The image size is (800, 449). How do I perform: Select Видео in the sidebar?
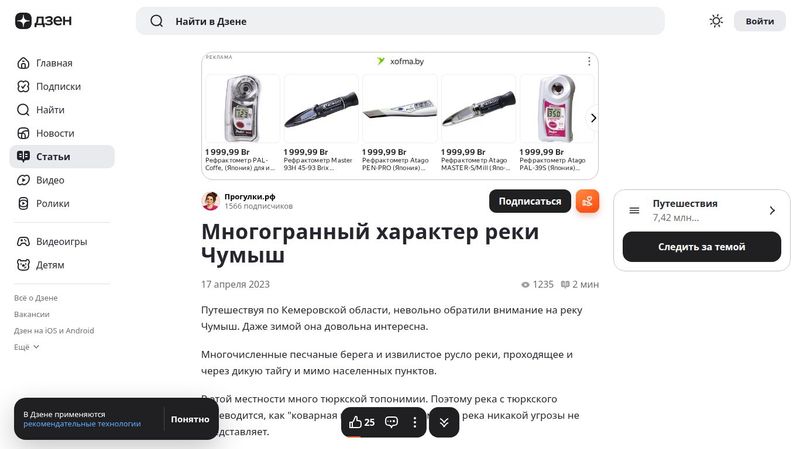click(x=50, y=180)
